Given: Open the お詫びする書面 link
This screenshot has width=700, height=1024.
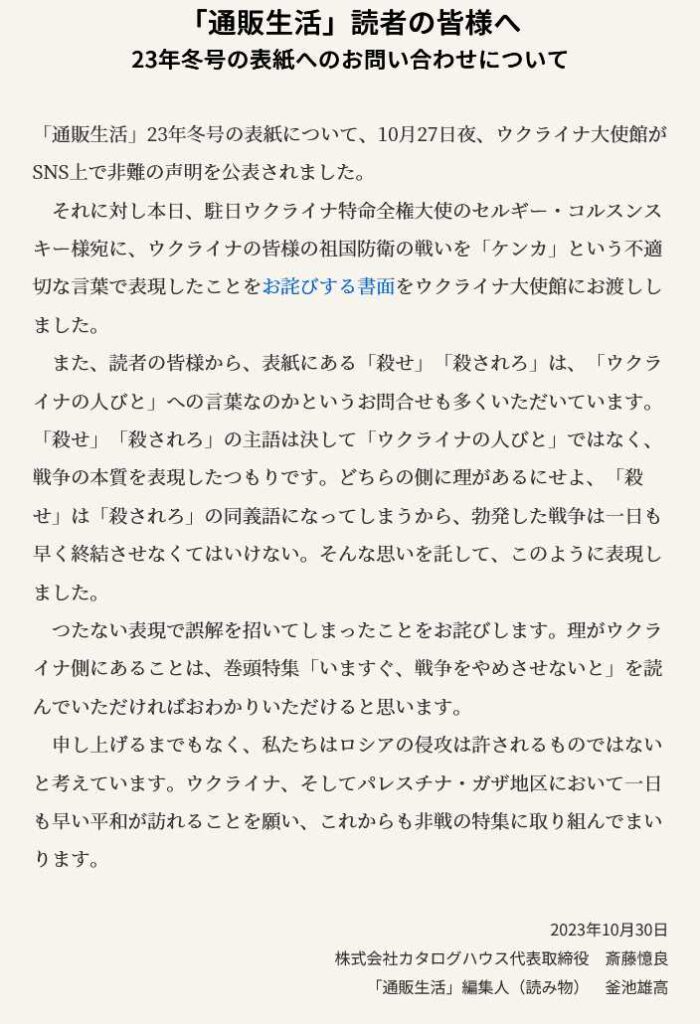Looking at the screenshot, I should pyautogui.click(x=329, y=287).
